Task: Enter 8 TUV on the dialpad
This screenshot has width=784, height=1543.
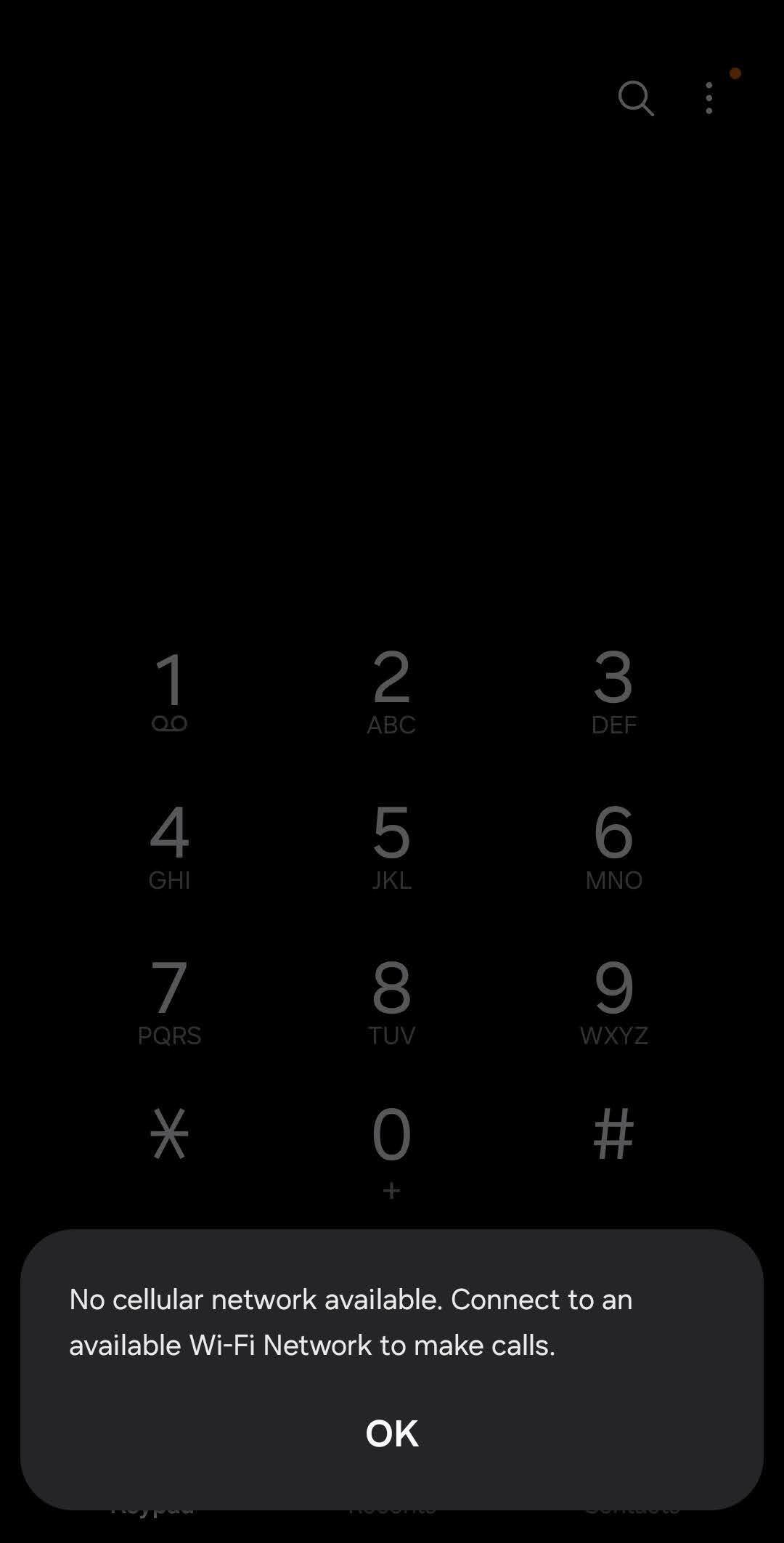Action: pos(391,1001)
